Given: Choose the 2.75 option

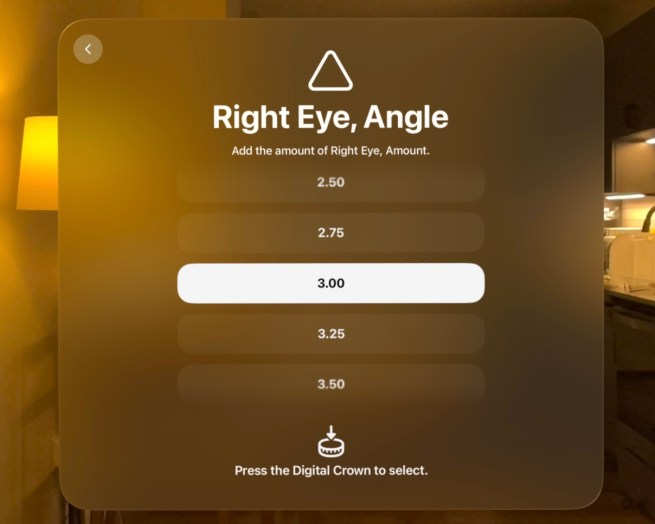Looking at the screenshot, I should coord(331,232).
